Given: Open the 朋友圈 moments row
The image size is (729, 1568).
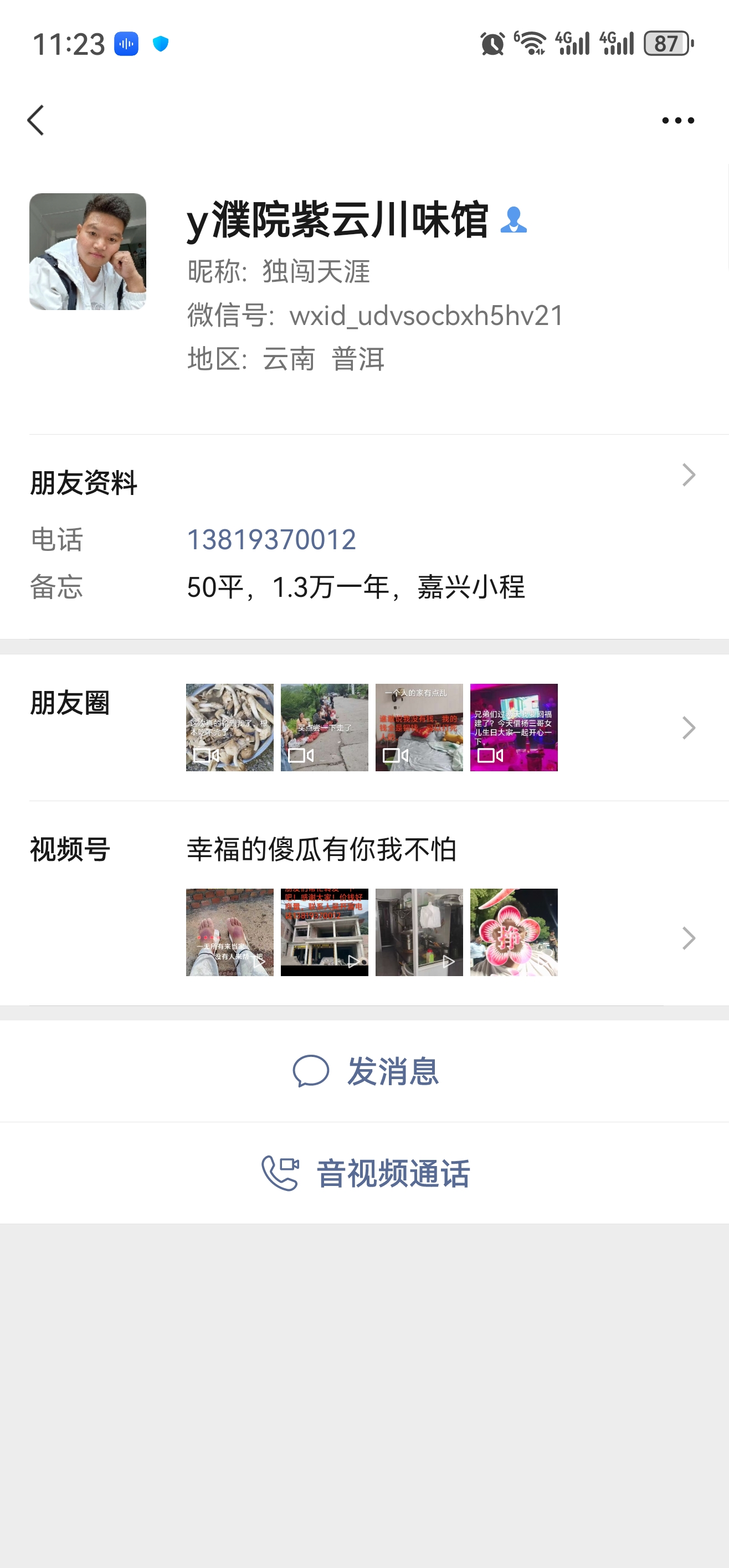Looking at the screenshot, I should coord(364,728).
